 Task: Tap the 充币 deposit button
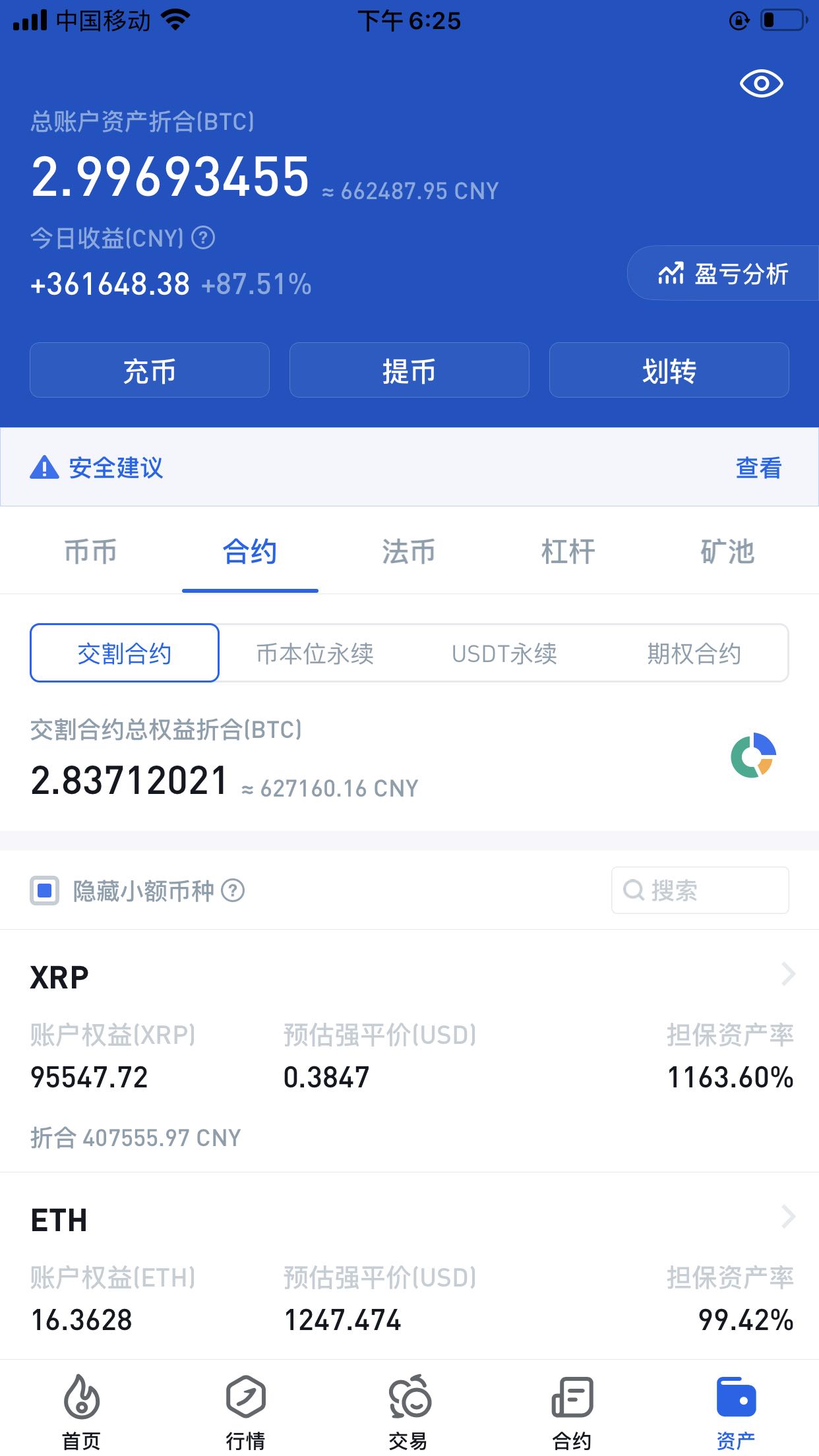pos(150,371)
